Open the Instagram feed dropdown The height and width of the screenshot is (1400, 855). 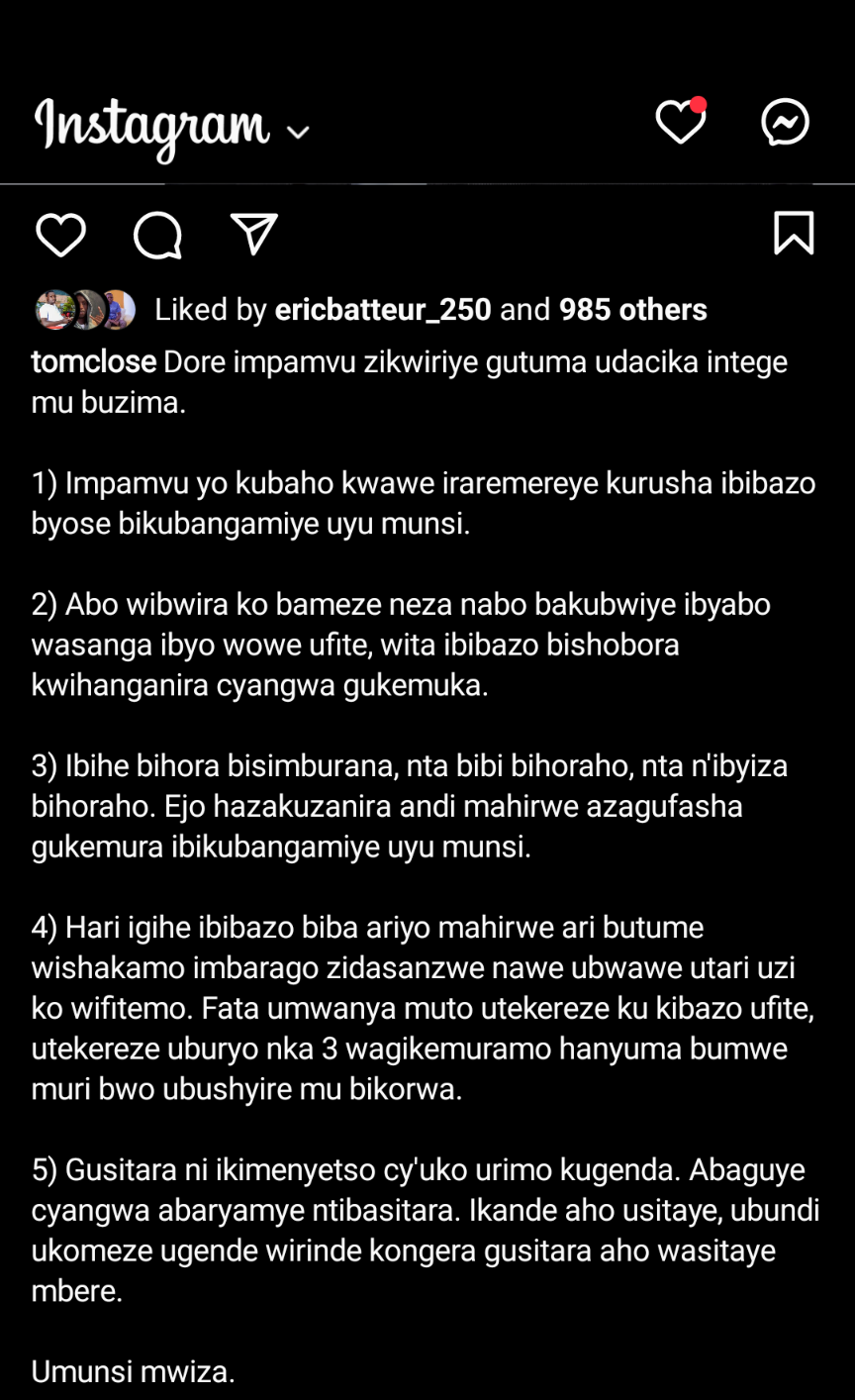(297, 132)
